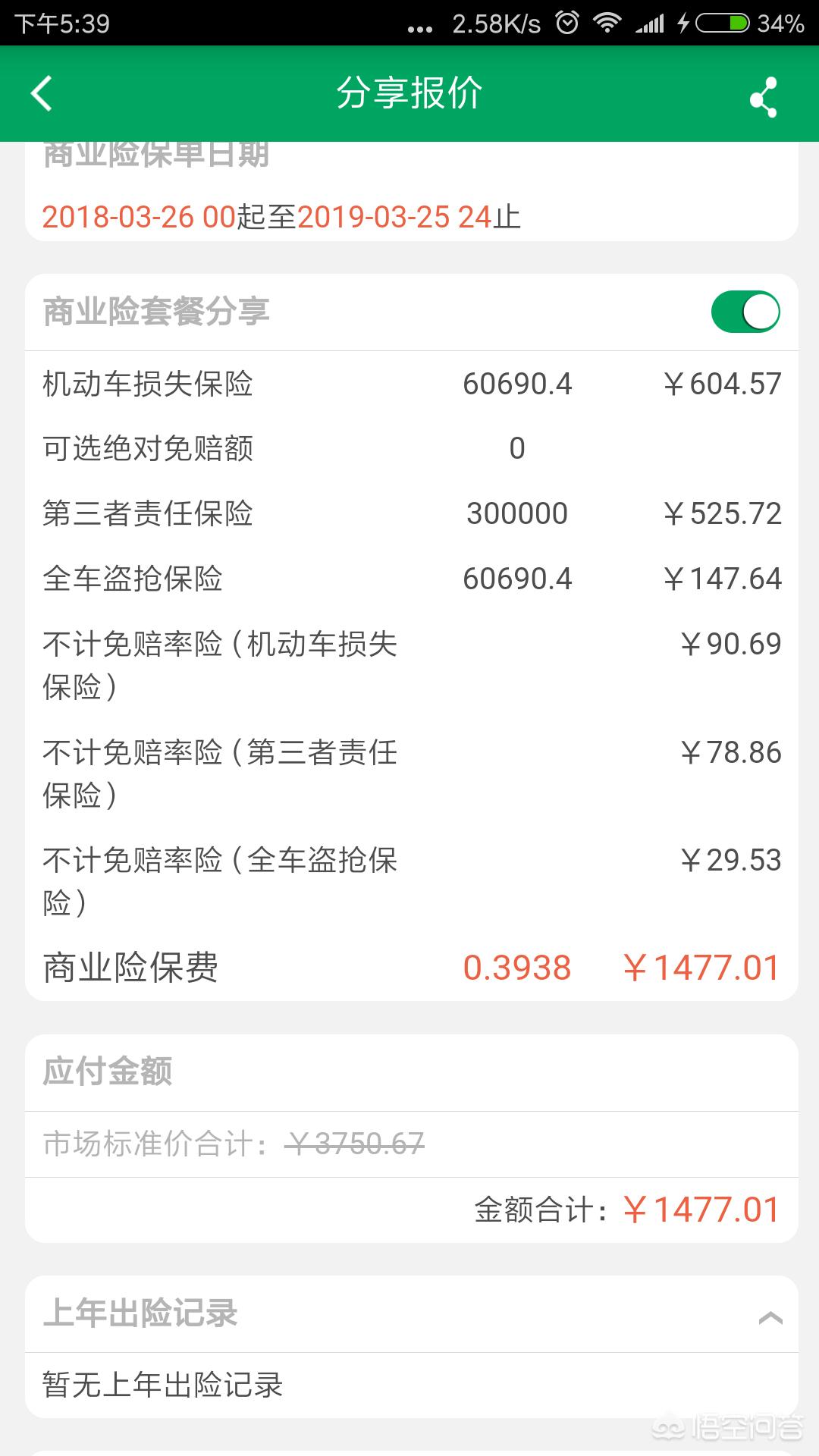Share this insurance quote
Screen dimensions: 819x1456
tap(763, 96)
